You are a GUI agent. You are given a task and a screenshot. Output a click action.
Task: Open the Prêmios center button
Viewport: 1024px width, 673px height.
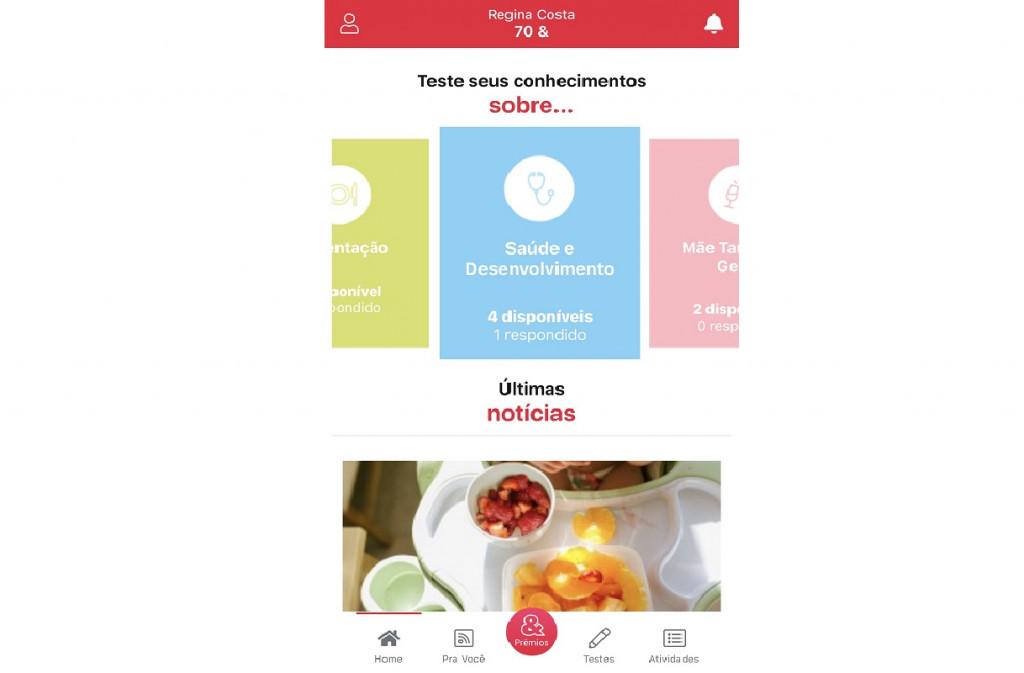click(x=532, y=631)
